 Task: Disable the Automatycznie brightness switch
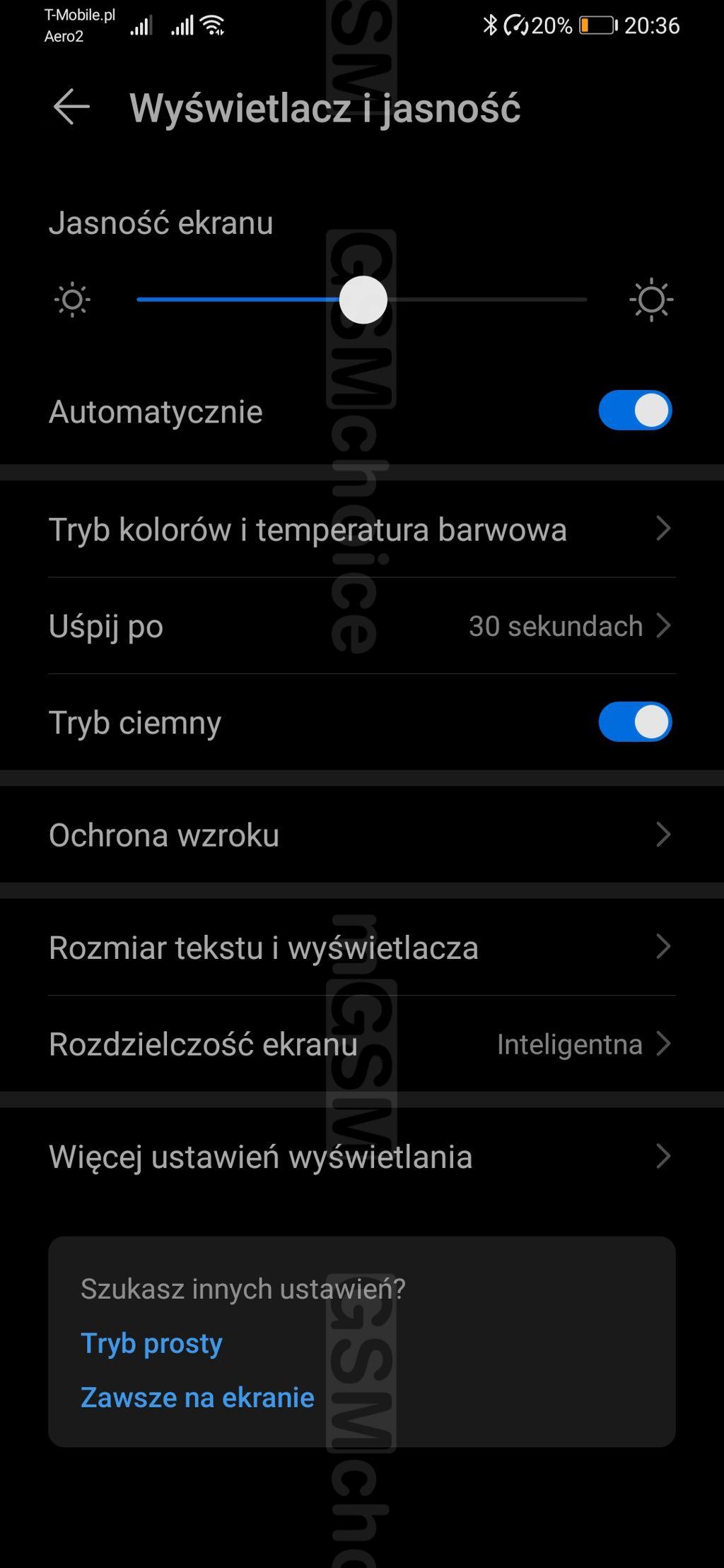pos(634,411)
